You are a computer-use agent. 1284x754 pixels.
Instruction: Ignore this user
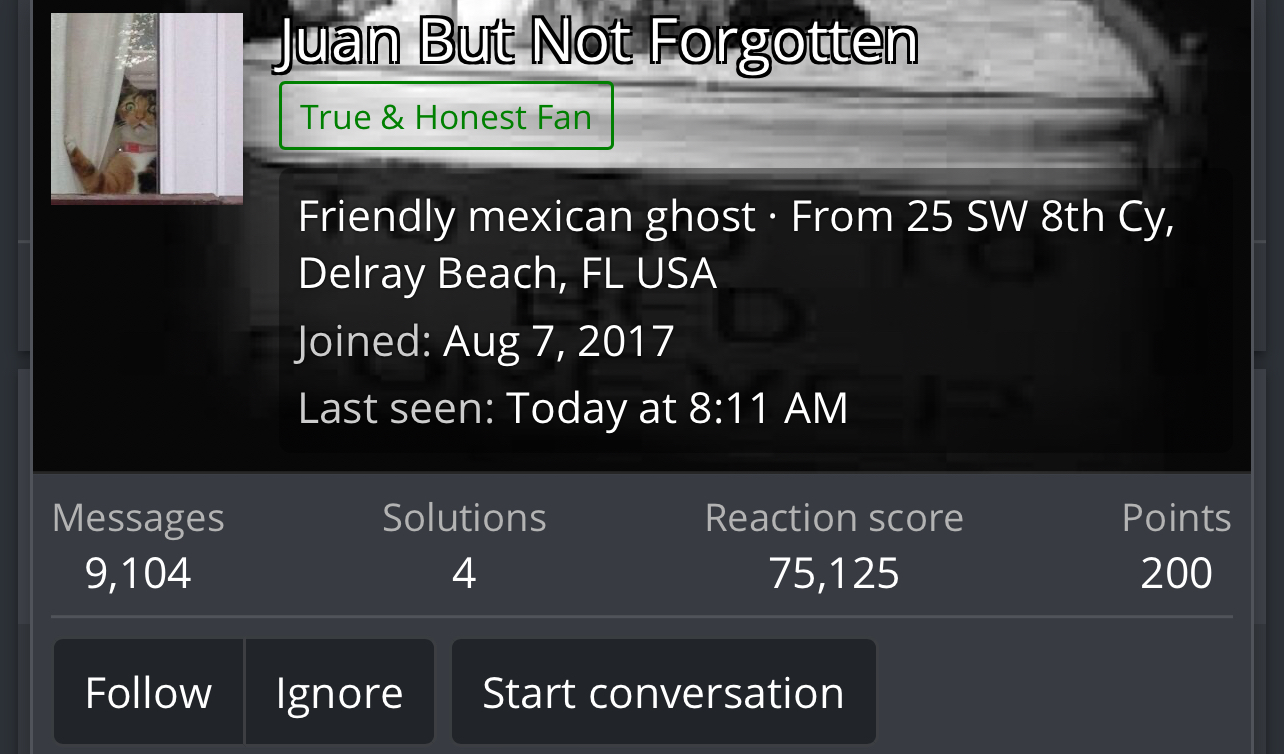click(x=339, y=692)
